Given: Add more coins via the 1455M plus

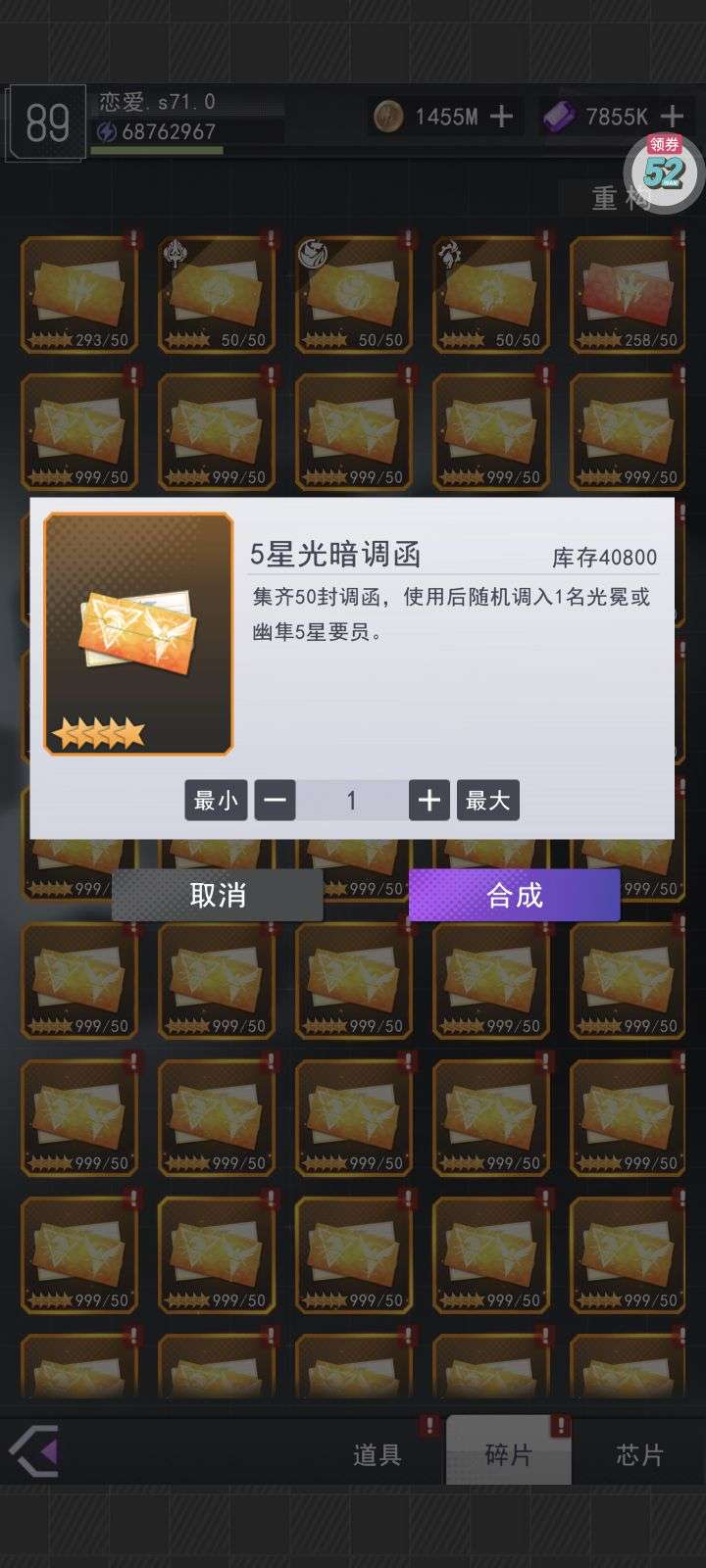Looking at the screenshot, I should click(x=501, y=117).
